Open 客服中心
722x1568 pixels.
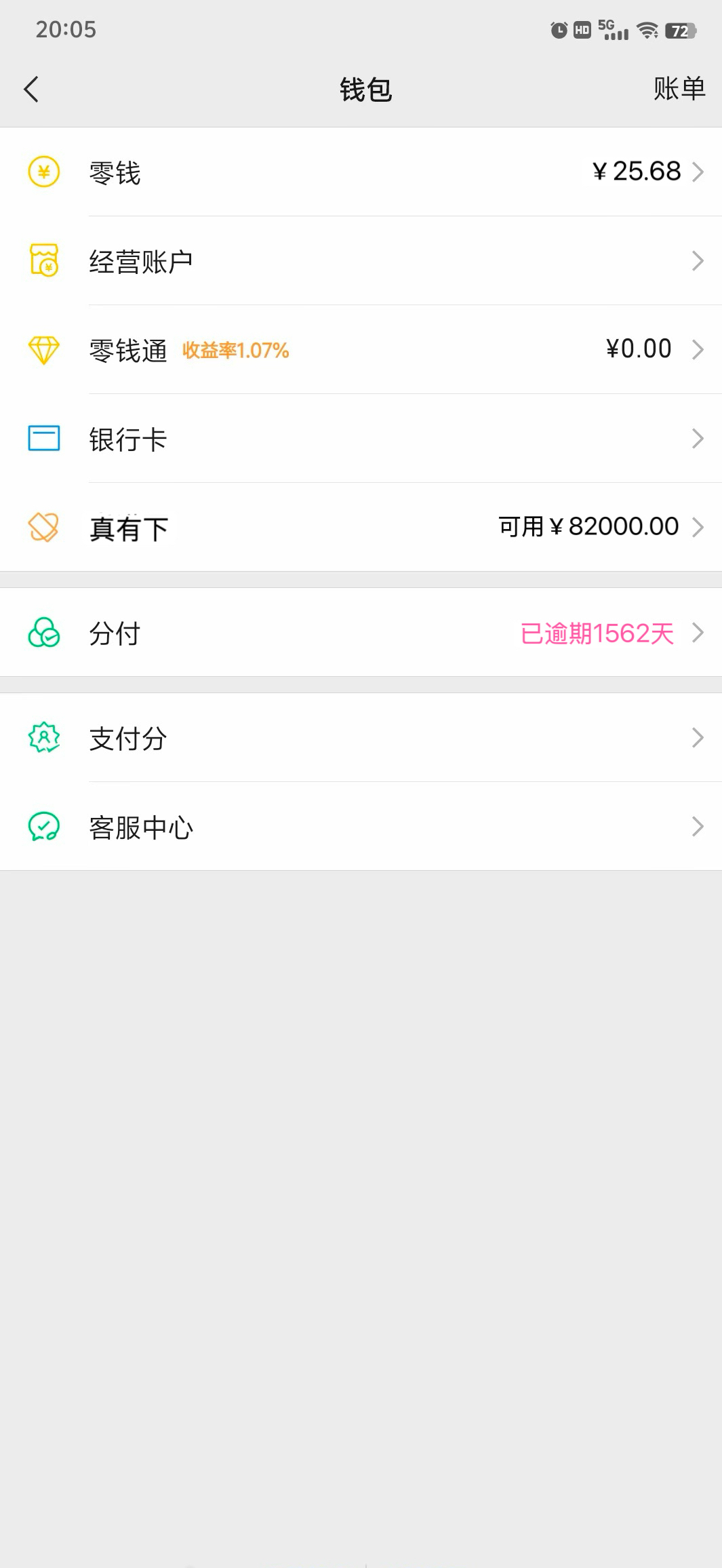click(361, 827)
